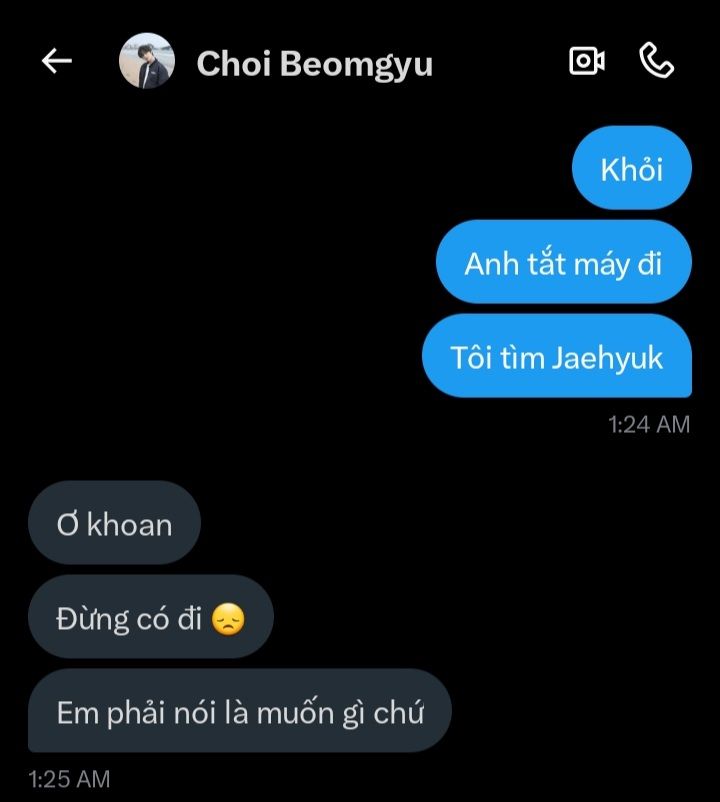Start a video call with Choi Beomgyu
This screenshot has width=720, height=802.
(x=587, y=61)
